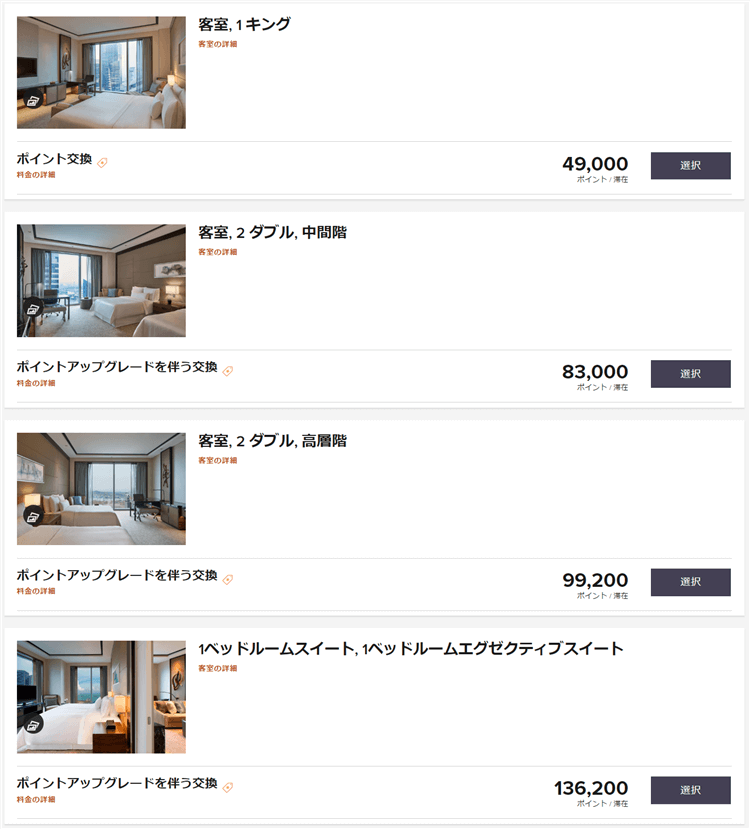Open 客室の詳細 for 2 ダブル, 高層階
Screen dimensions: 750x829
pyautogui.click(x=217, y=460)
